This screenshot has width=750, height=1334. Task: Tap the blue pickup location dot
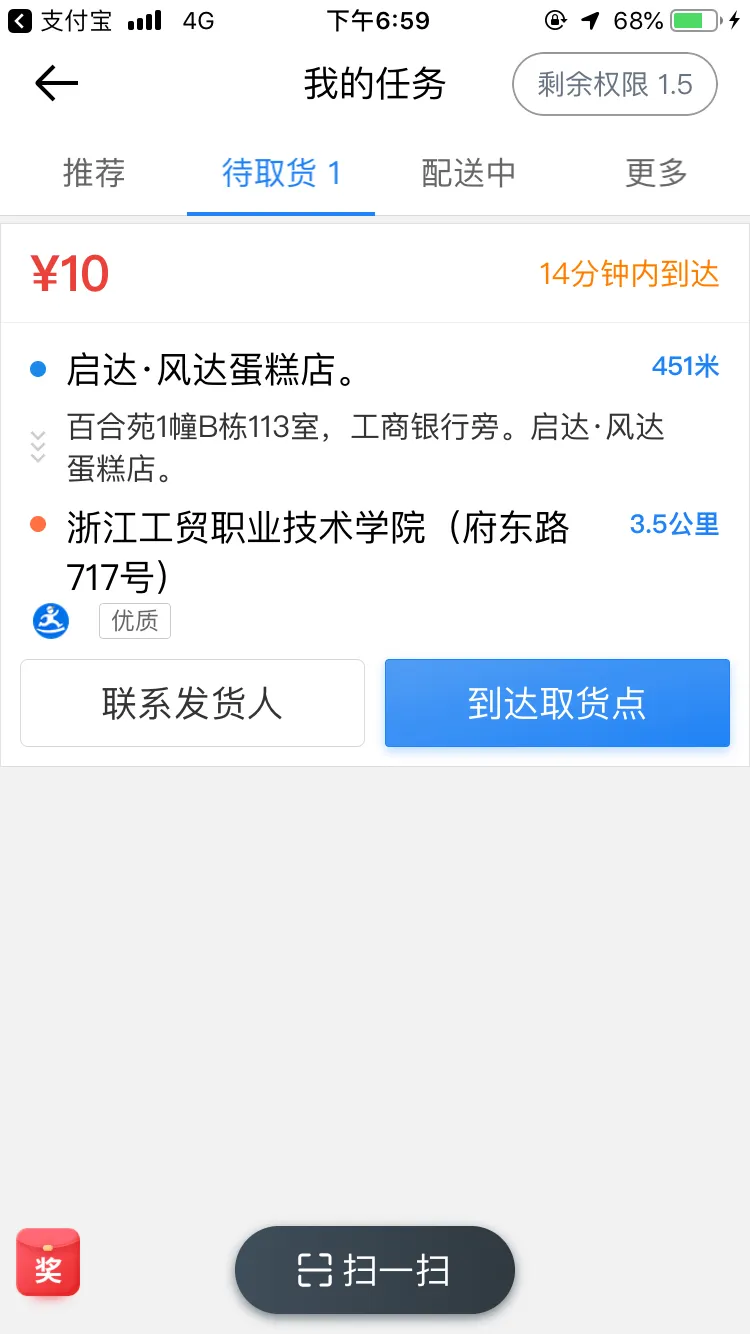coord(38,368)
